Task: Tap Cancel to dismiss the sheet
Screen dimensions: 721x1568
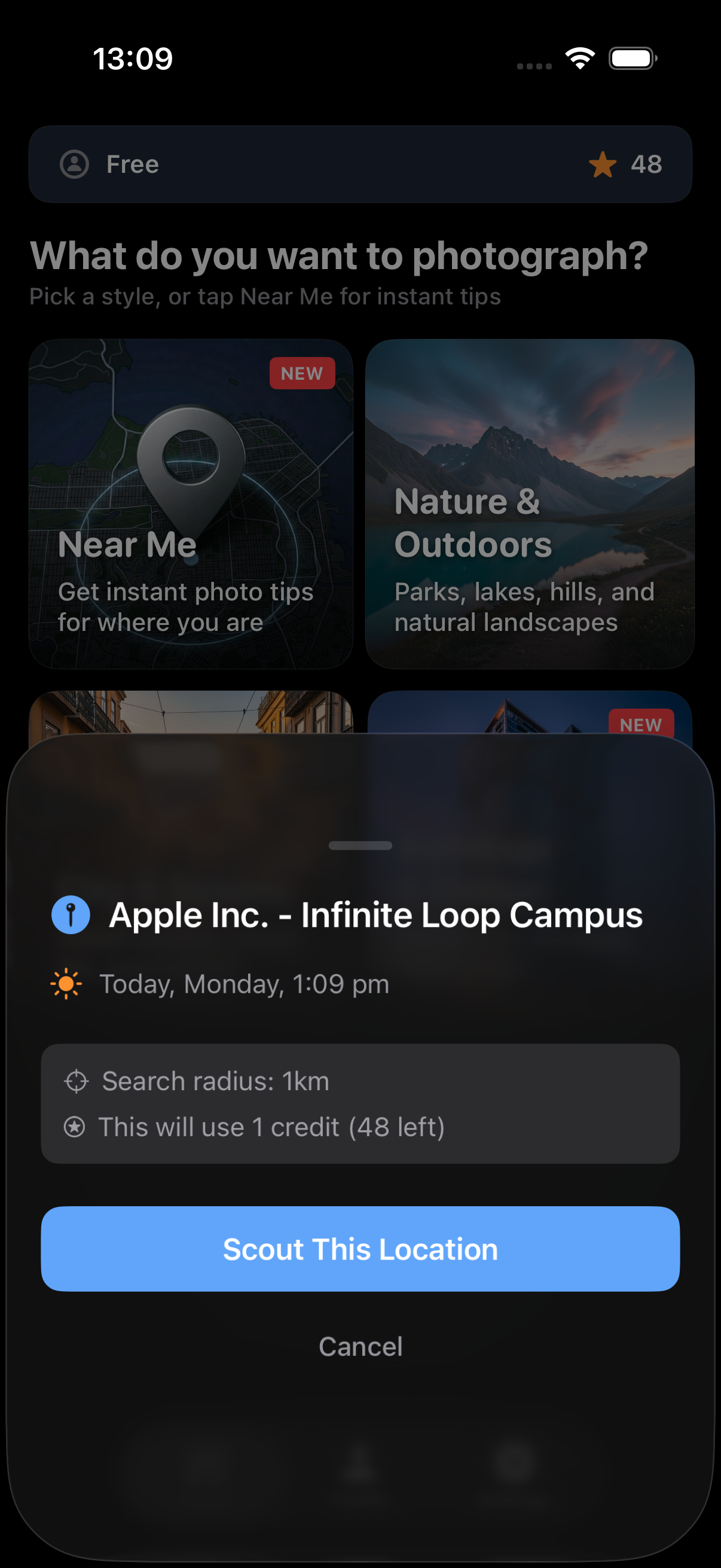Action: click(x=360, y=1347)
